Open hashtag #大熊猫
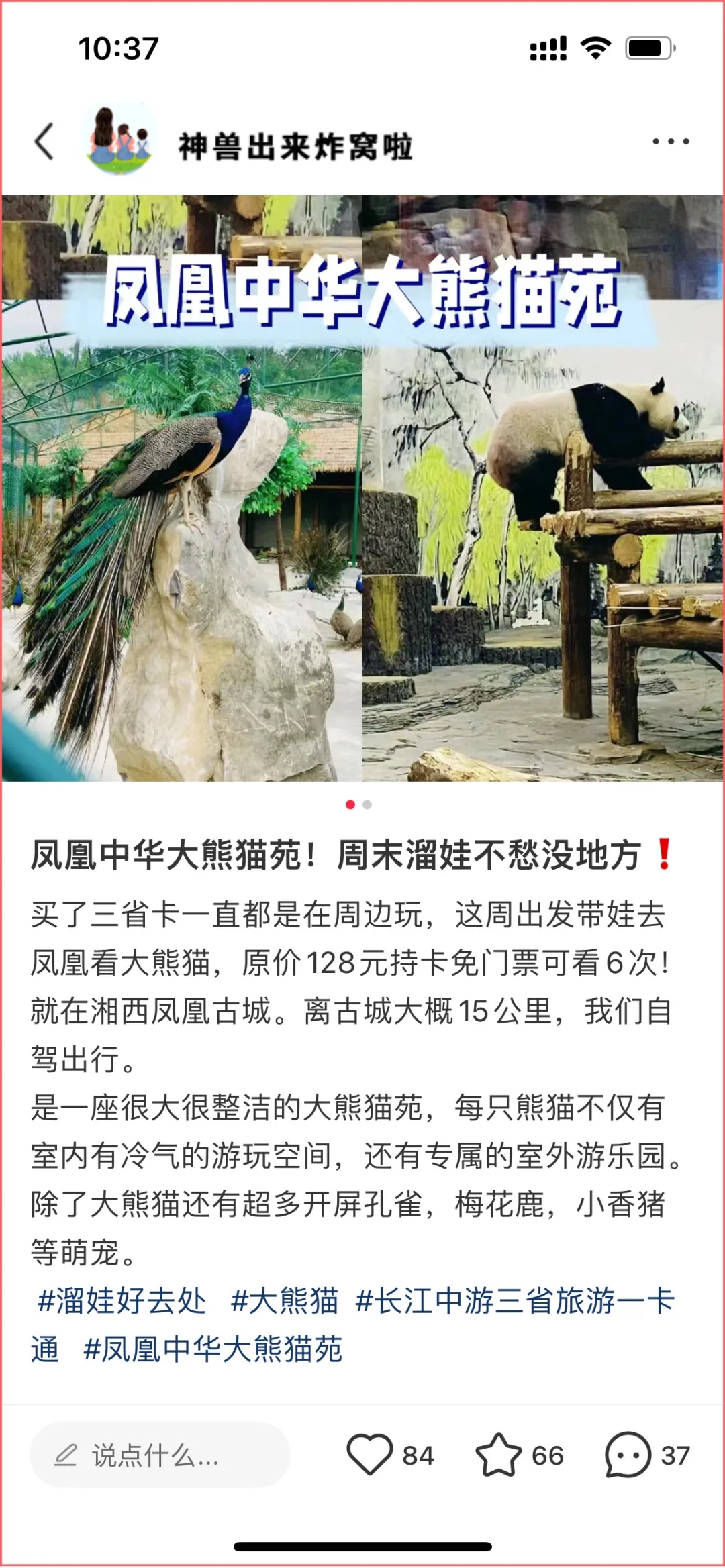 tap(285, 1300)
